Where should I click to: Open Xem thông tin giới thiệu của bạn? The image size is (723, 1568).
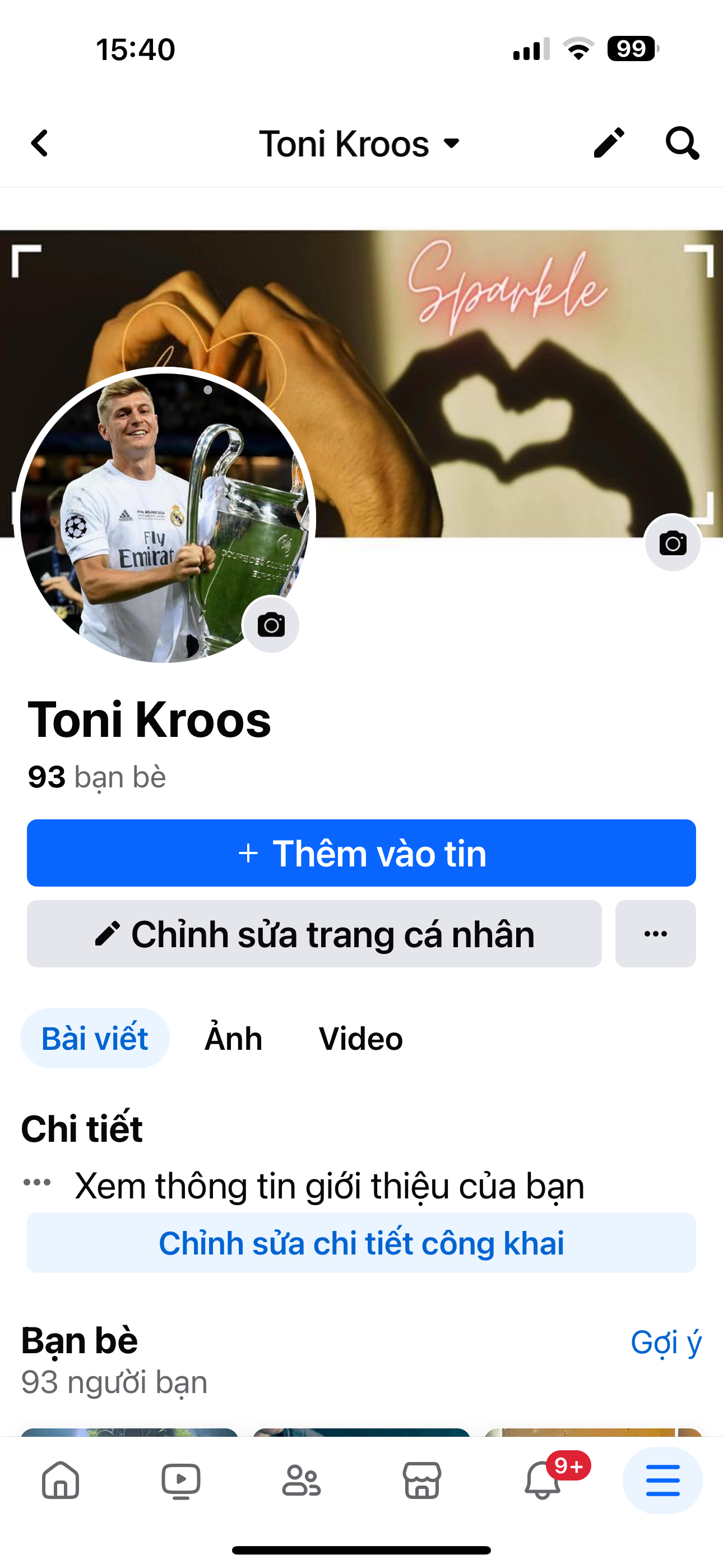328,1186
